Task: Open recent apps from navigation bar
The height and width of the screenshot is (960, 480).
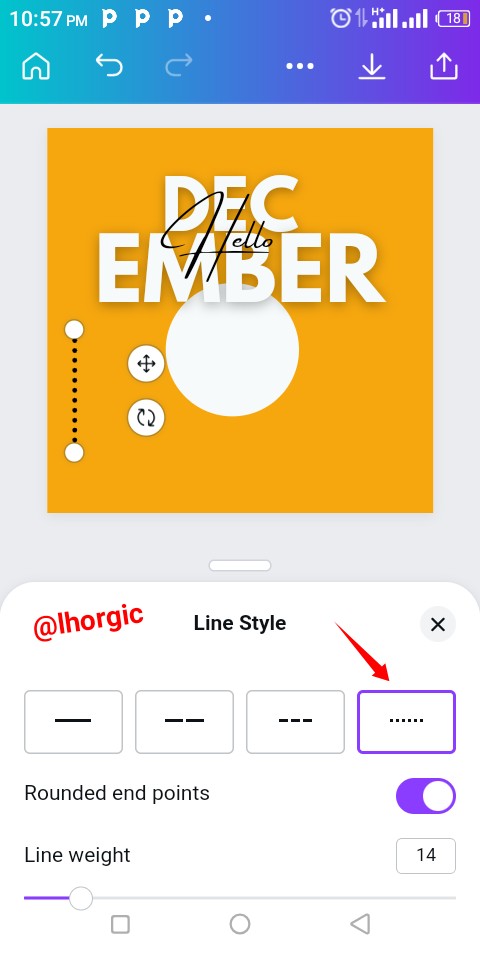Action: click(x=121, y=924)
